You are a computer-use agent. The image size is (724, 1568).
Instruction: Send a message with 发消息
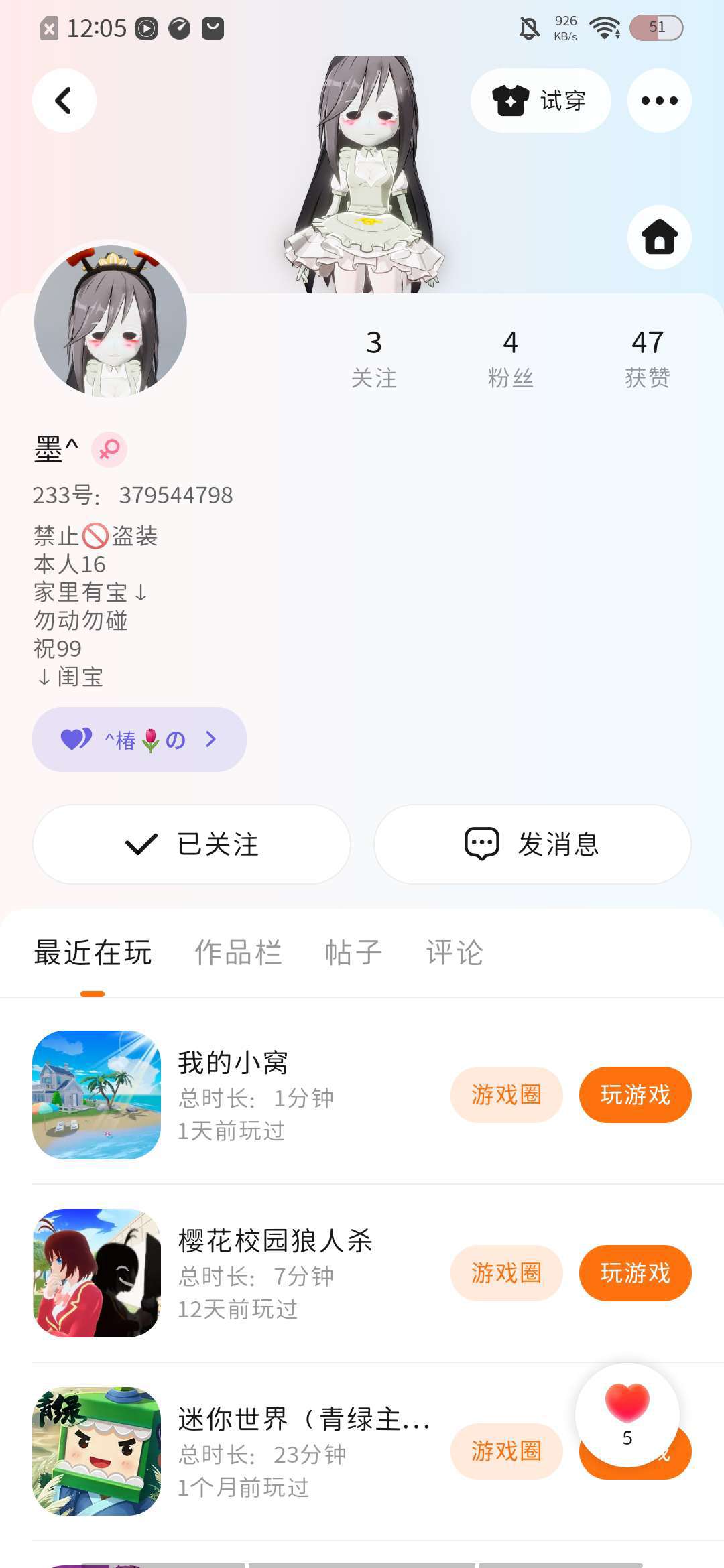point(532,844)
